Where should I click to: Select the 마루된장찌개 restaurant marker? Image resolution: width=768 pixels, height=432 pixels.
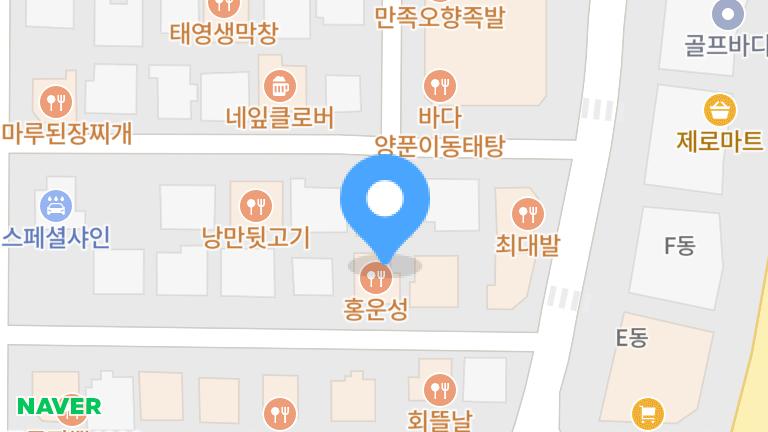(55, 101)
